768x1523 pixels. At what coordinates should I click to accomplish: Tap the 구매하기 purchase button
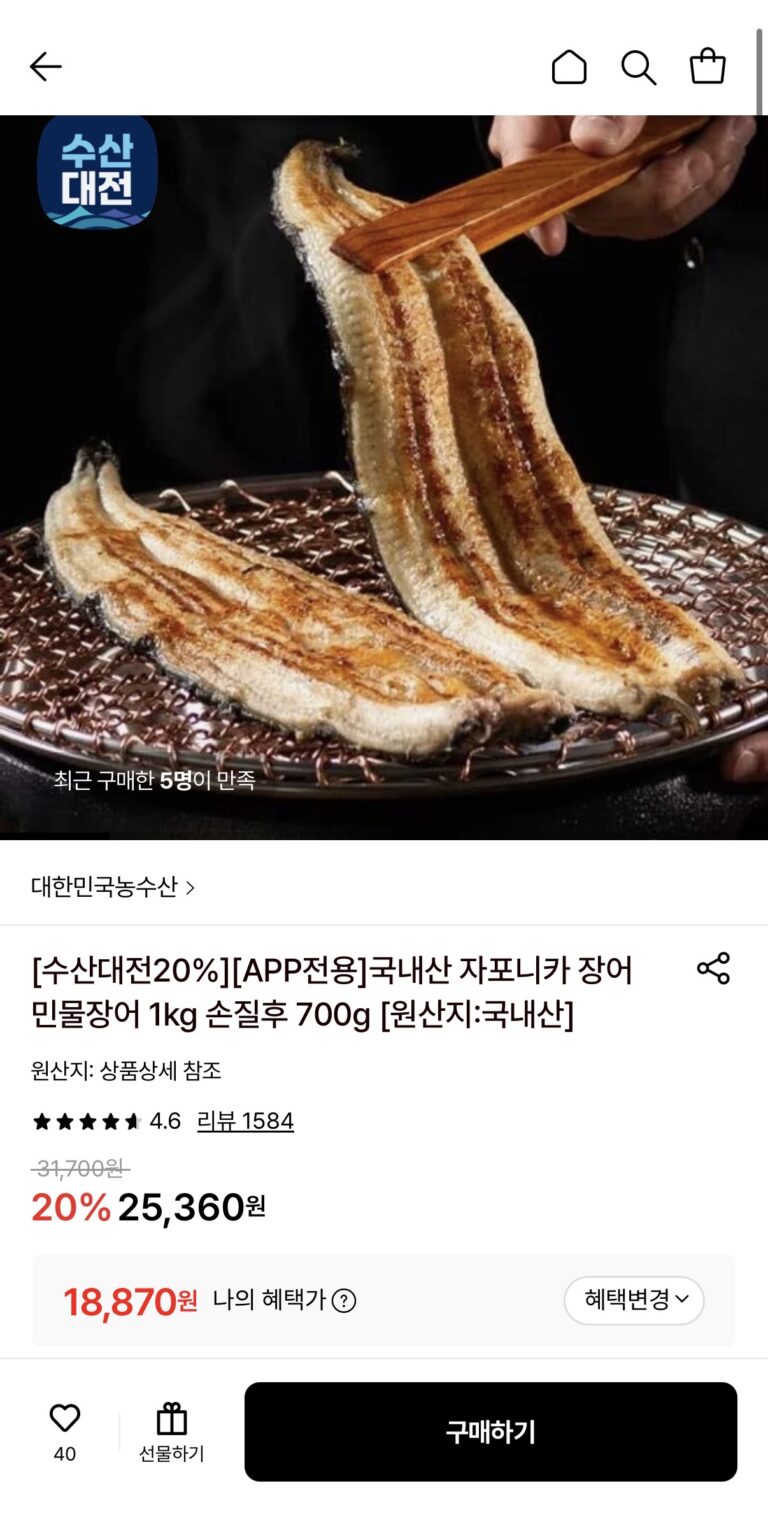pyautogui.click(x=490, y=1432)
